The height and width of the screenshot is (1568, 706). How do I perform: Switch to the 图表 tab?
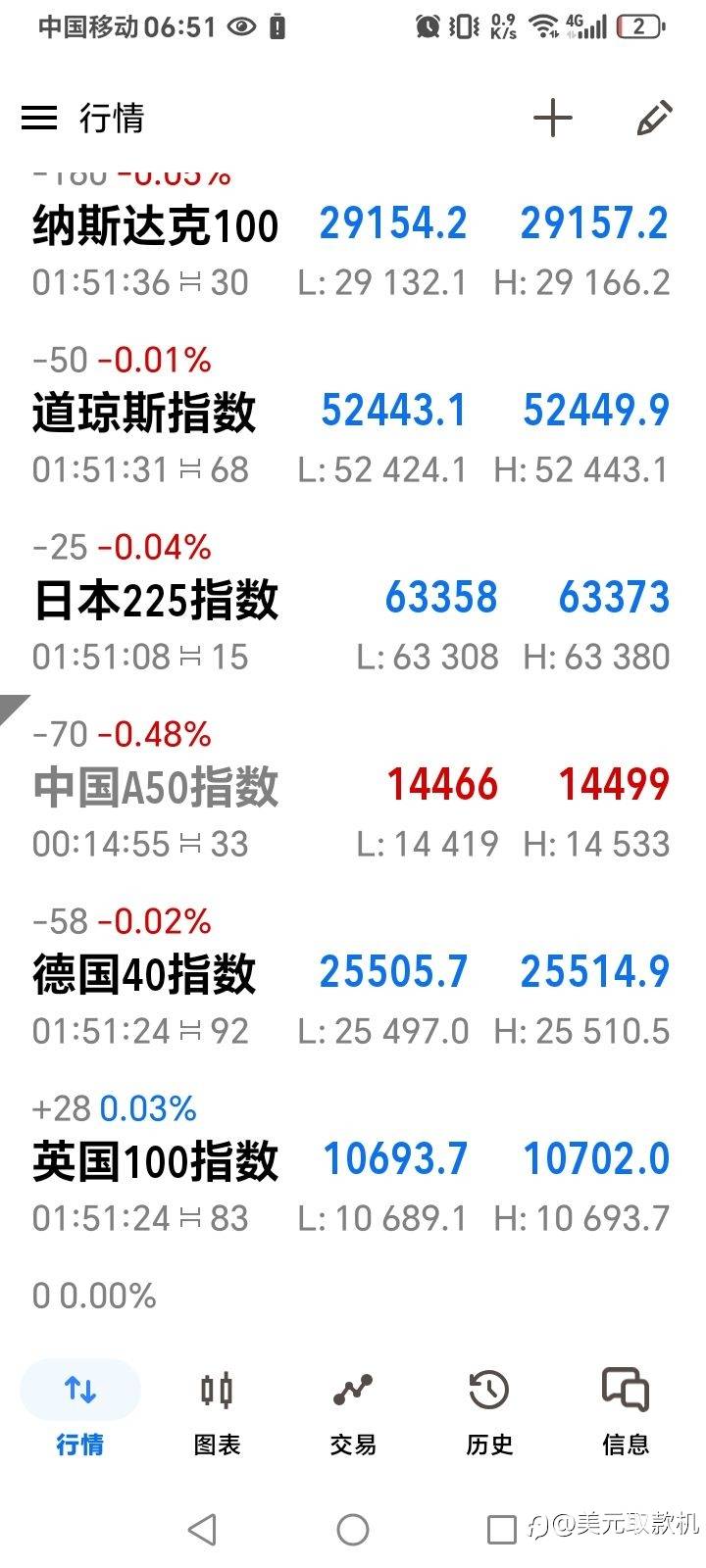[217, 1409]
